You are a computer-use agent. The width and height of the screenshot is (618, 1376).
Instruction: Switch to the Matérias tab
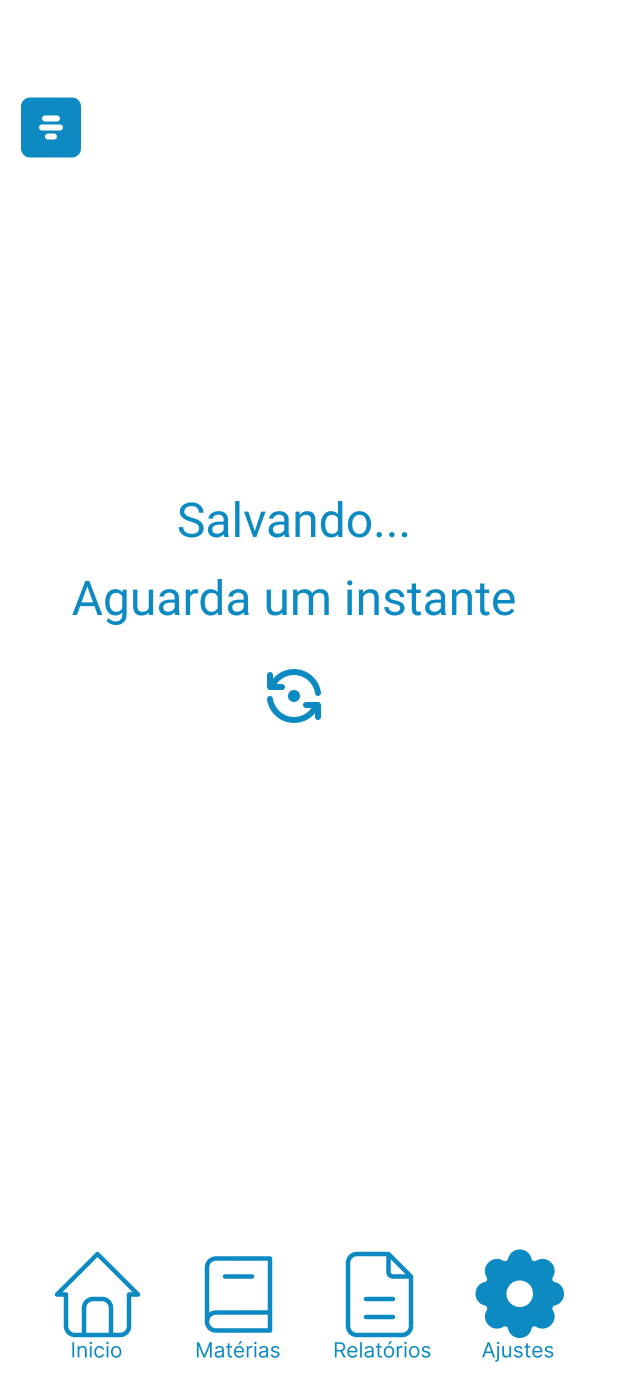(238, 1306)
